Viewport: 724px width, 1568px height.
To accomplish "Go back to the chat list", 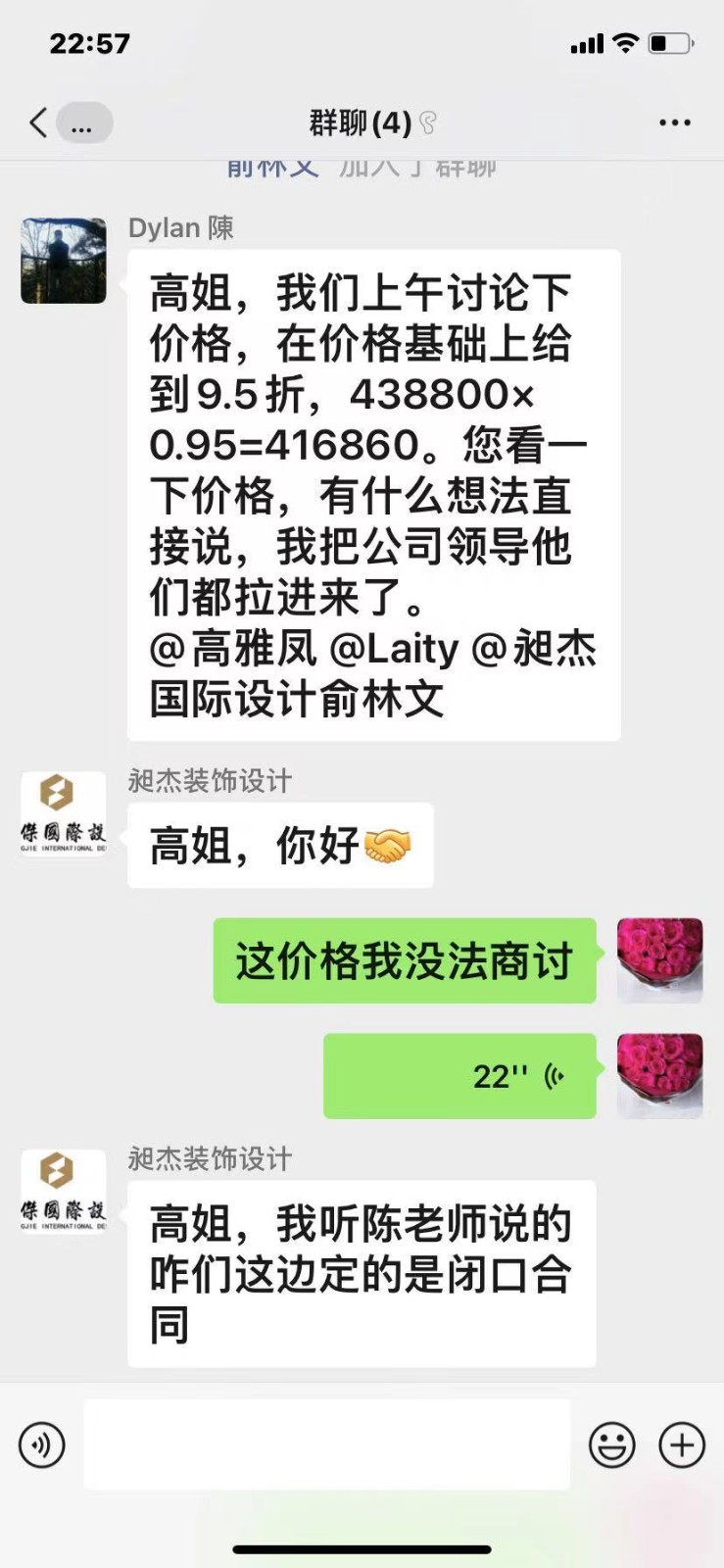I will (39, 123).
